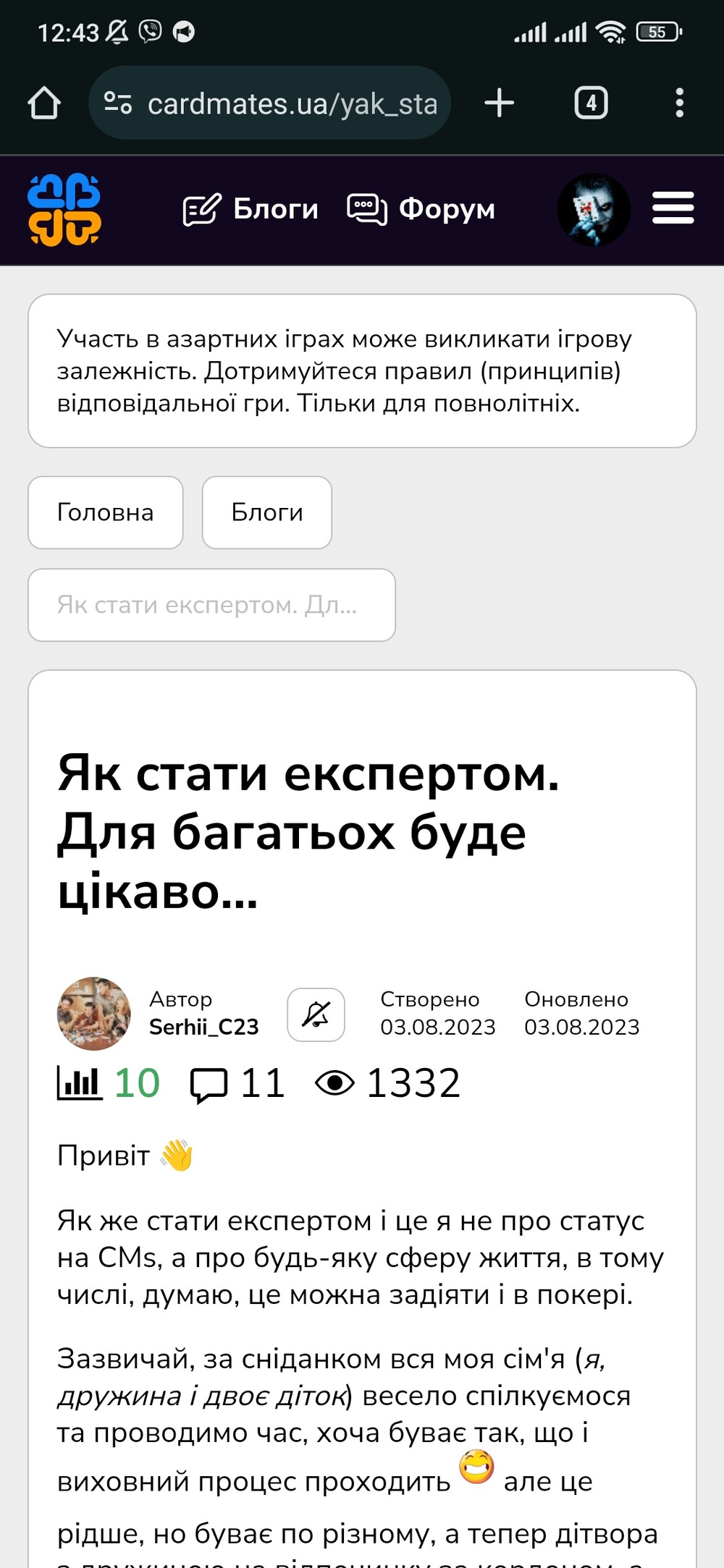Go to the Головна breadcrumb
Image resolution: width=724 pixels, height=1568 pixels.
point(106,512)
